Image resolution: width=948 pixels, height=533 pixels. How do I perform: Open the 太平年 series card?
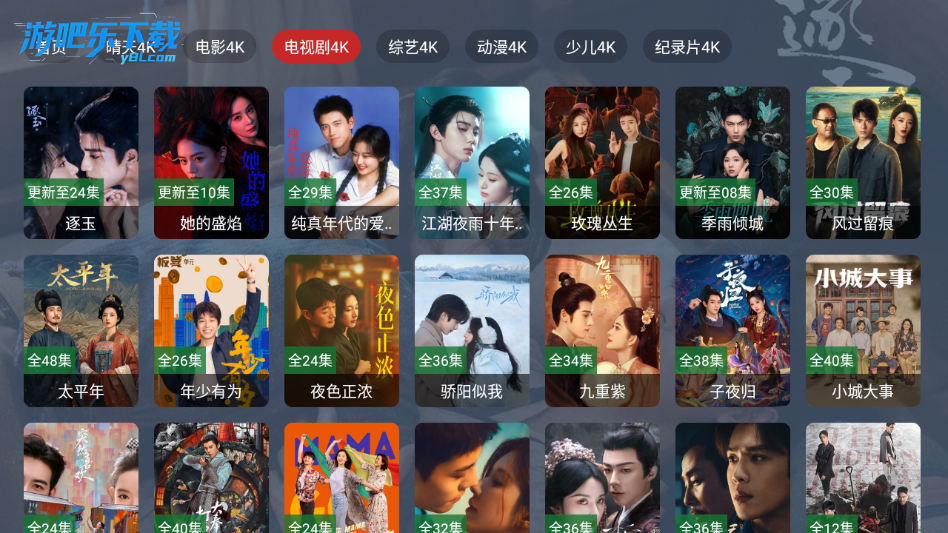point(81,330)
